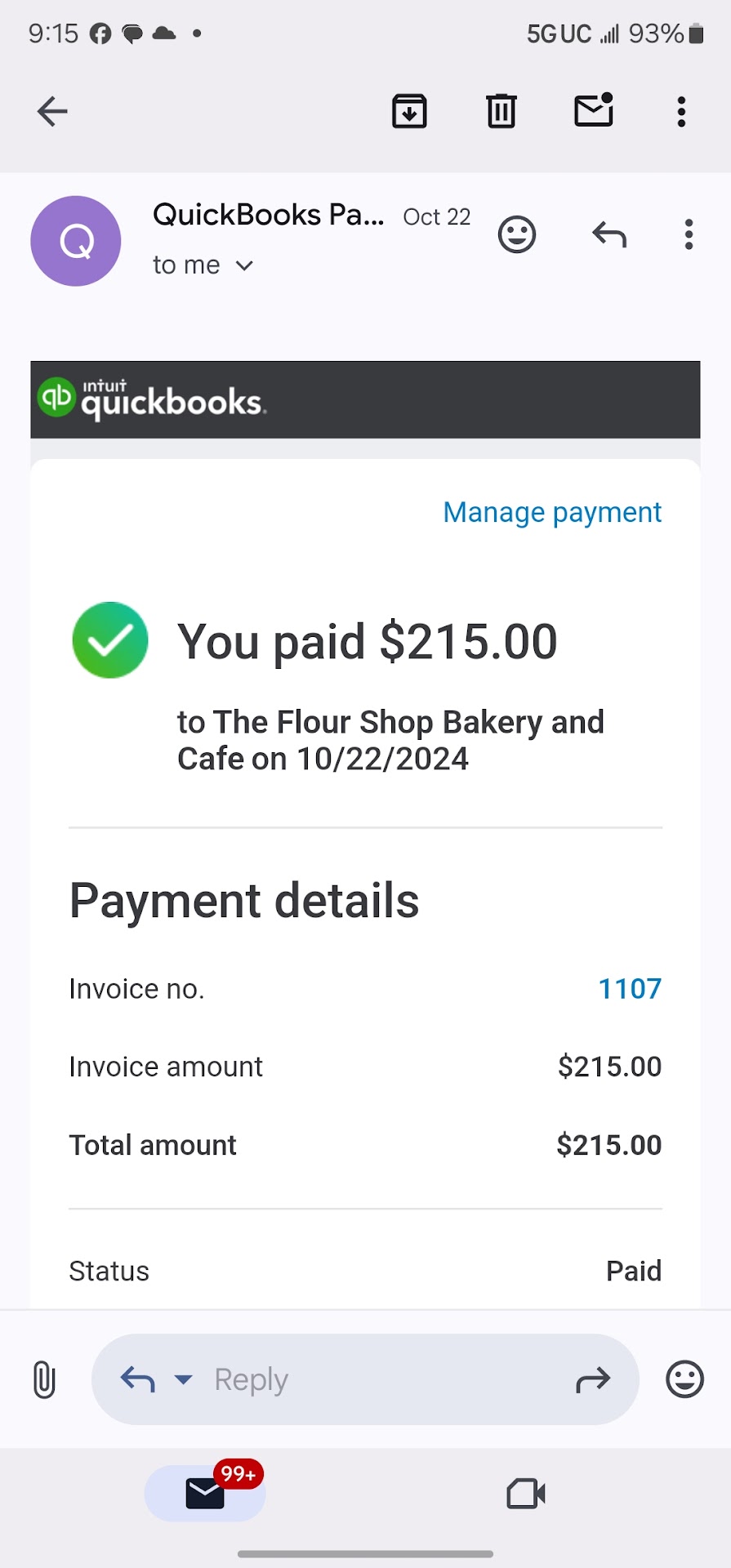Switch to the Meet video tab

526,1494
